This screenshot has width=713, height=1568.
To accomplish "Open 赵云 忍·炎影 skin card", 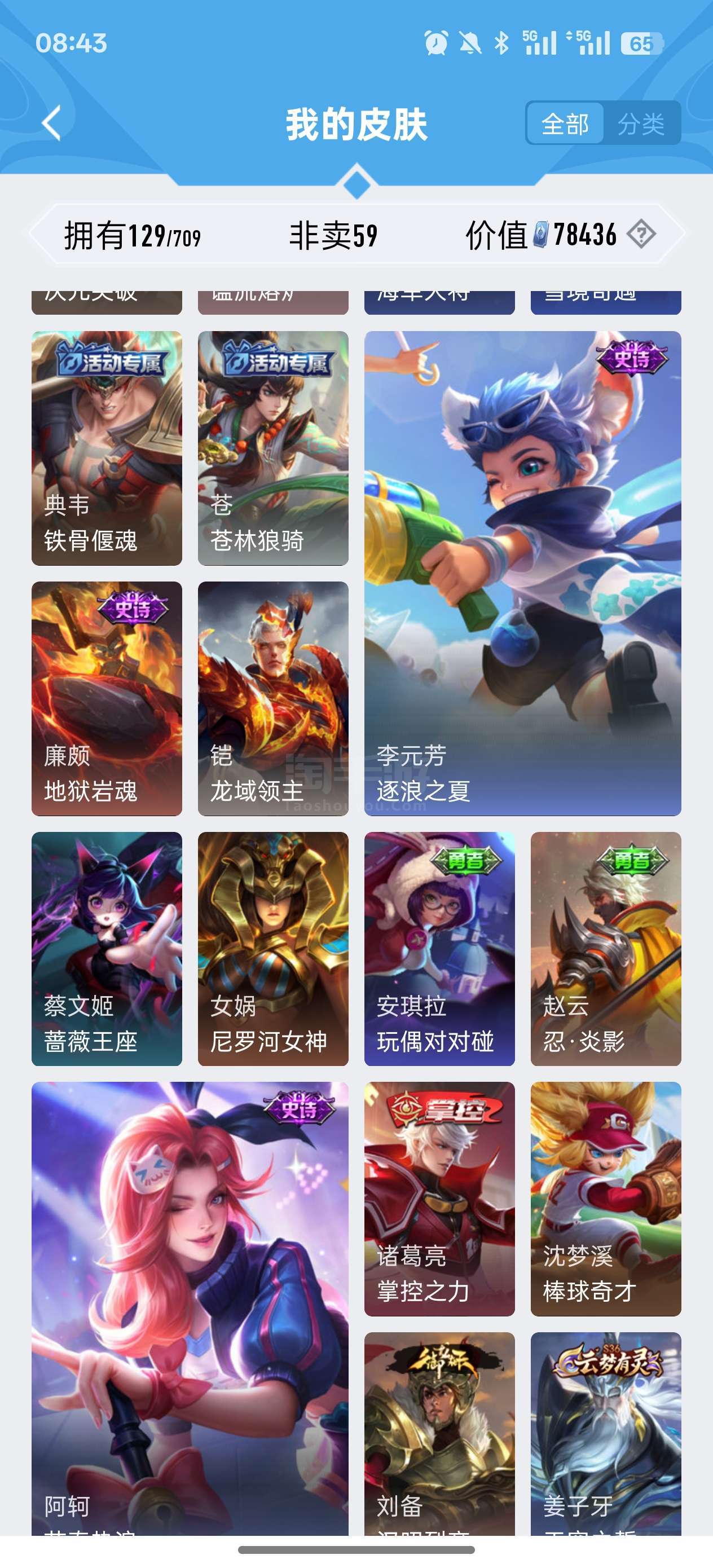I will click(605, 948).
